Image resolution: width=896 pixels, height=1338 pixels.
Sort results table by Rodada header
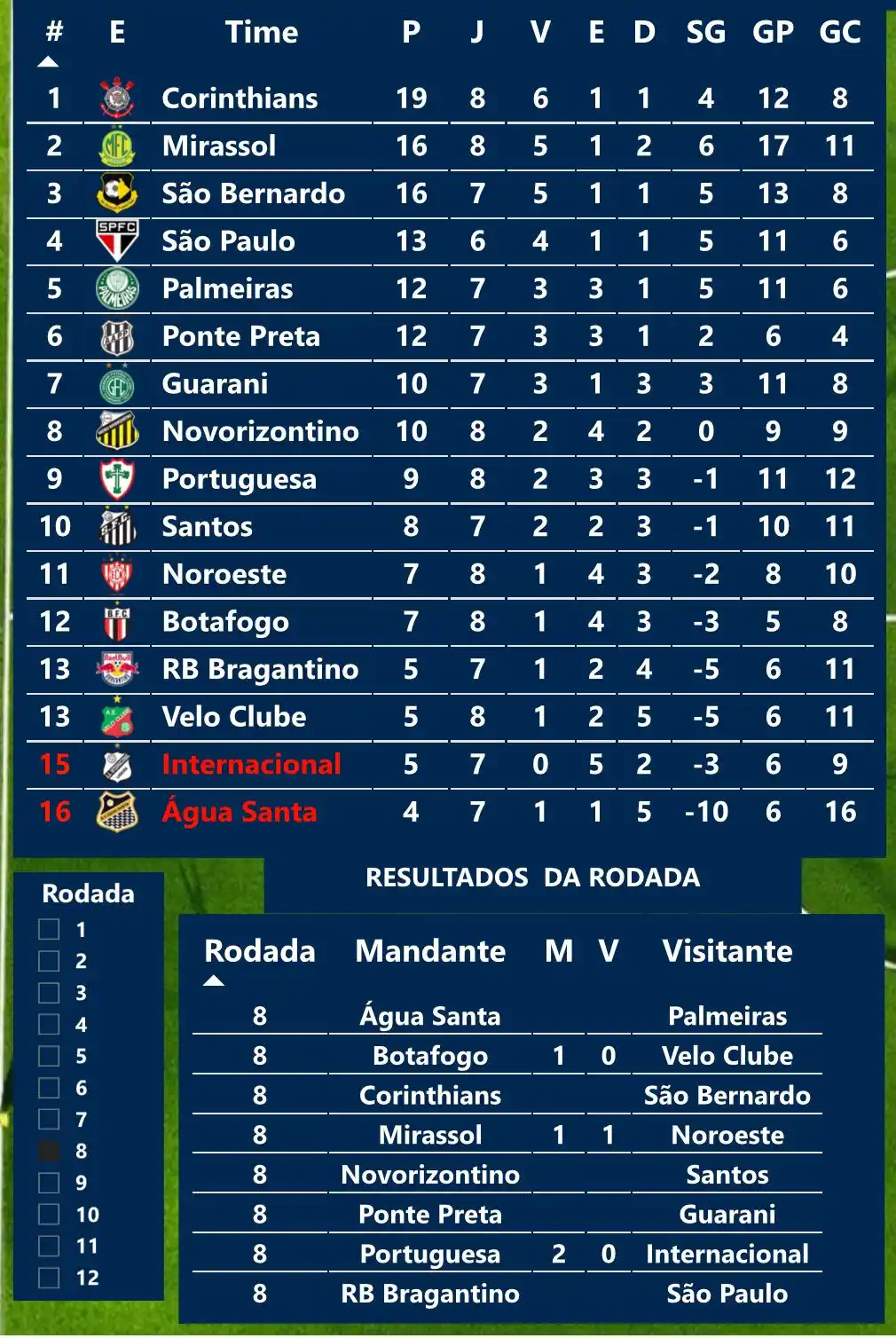tap(259, 951)
